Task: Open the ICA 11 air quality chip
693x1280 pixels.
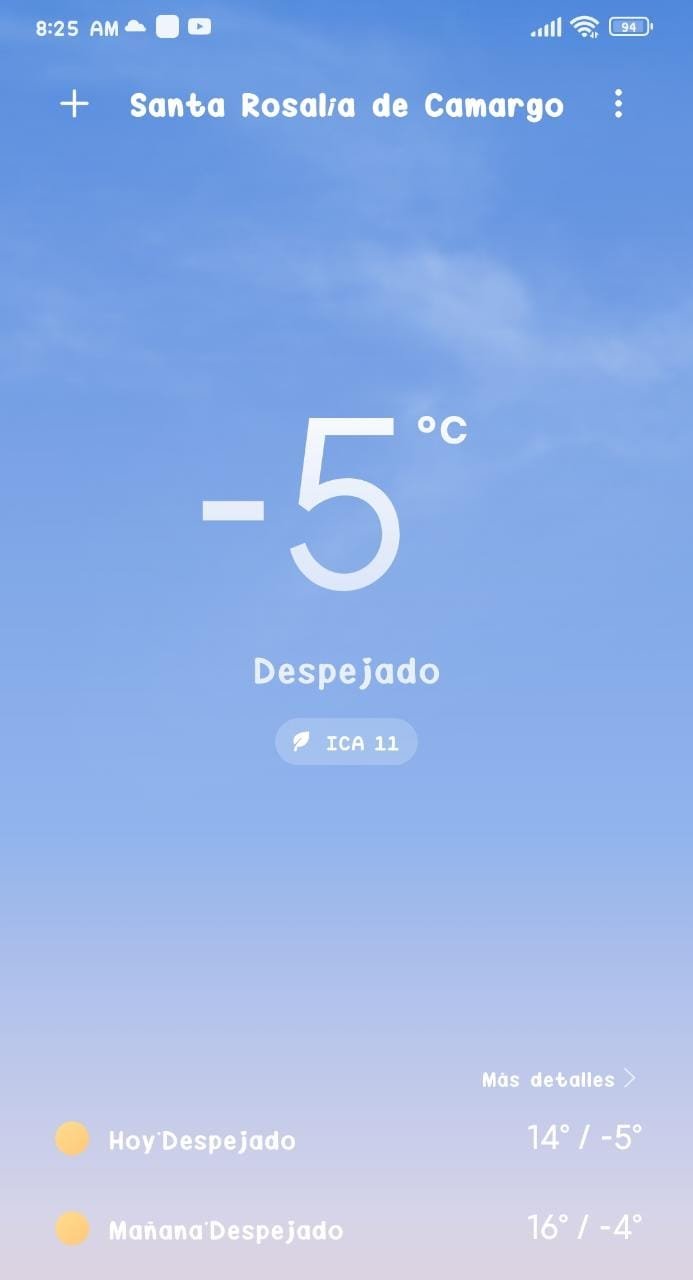Action: point(346,742)
